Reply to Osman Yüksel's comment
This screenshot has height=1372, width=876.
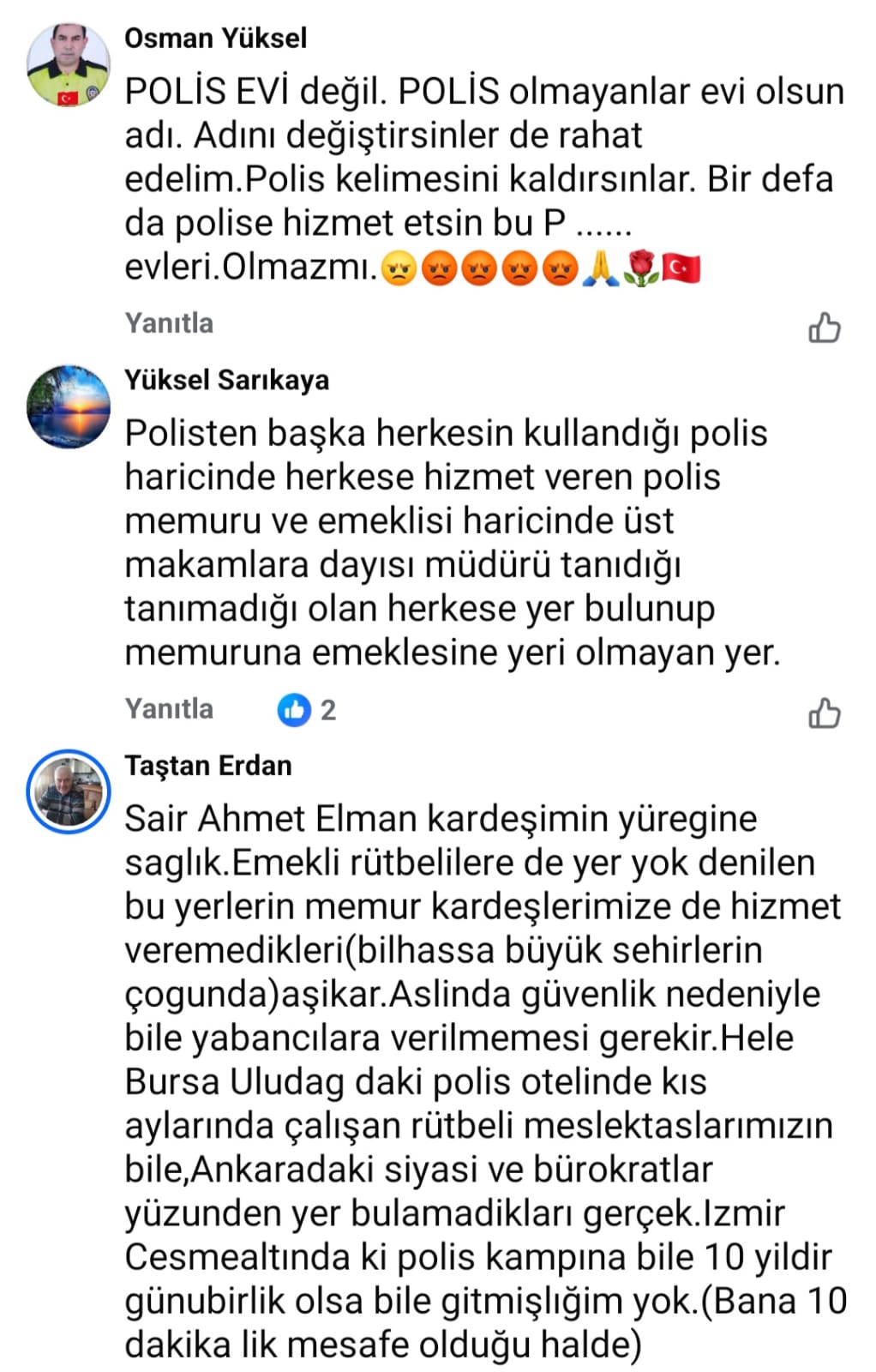pyautogui.click(x=169, y=323)
